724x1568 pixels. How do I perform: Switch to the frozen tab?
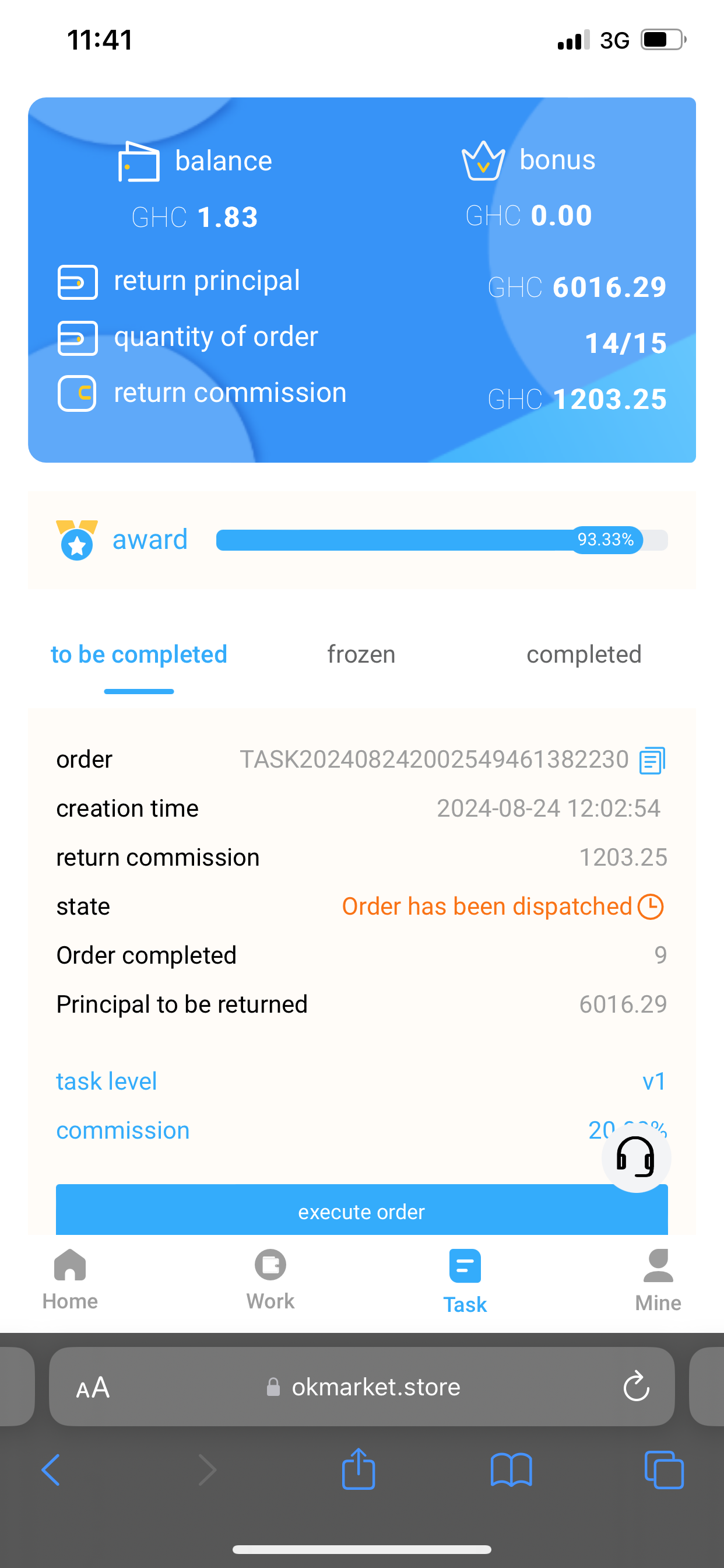[x=361, y=654]
